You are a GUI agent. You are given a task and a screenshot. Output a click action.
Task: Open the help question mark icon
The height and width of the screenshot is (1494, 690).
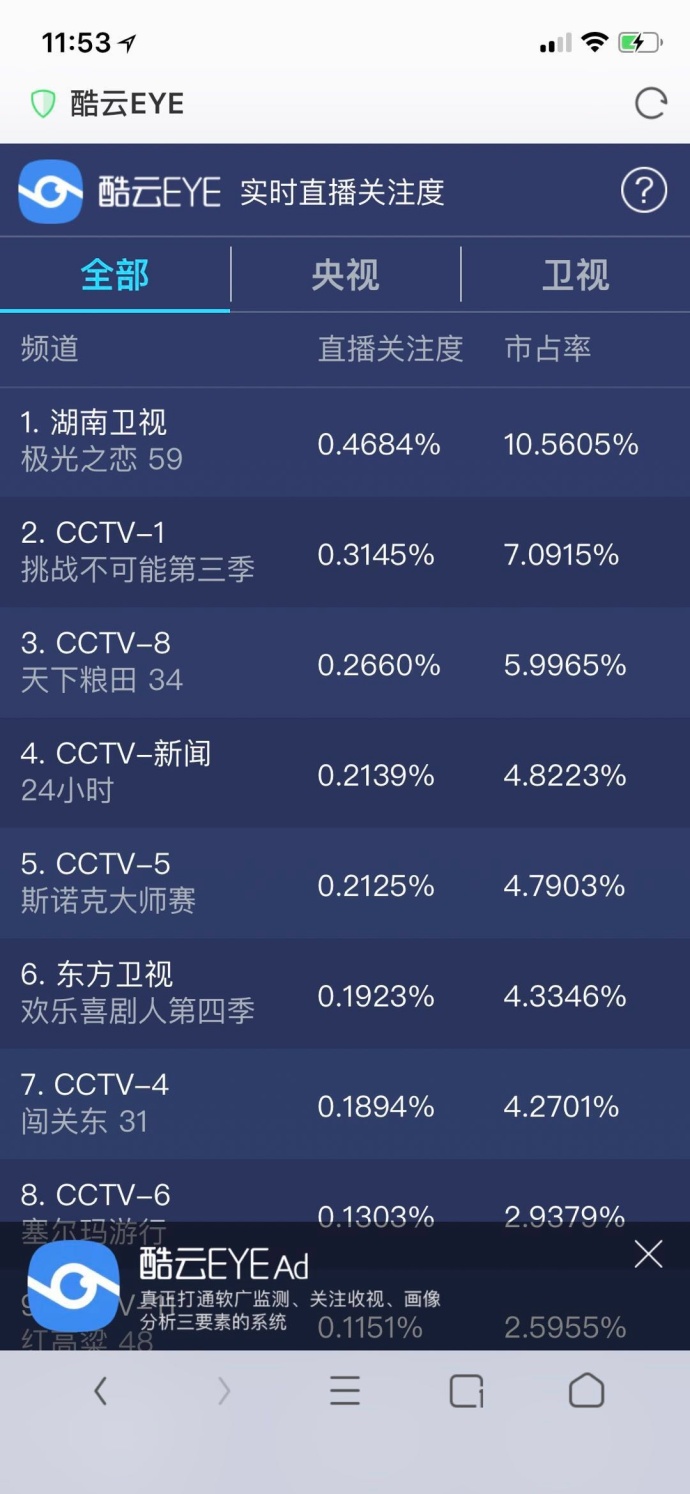coord(644,190)
